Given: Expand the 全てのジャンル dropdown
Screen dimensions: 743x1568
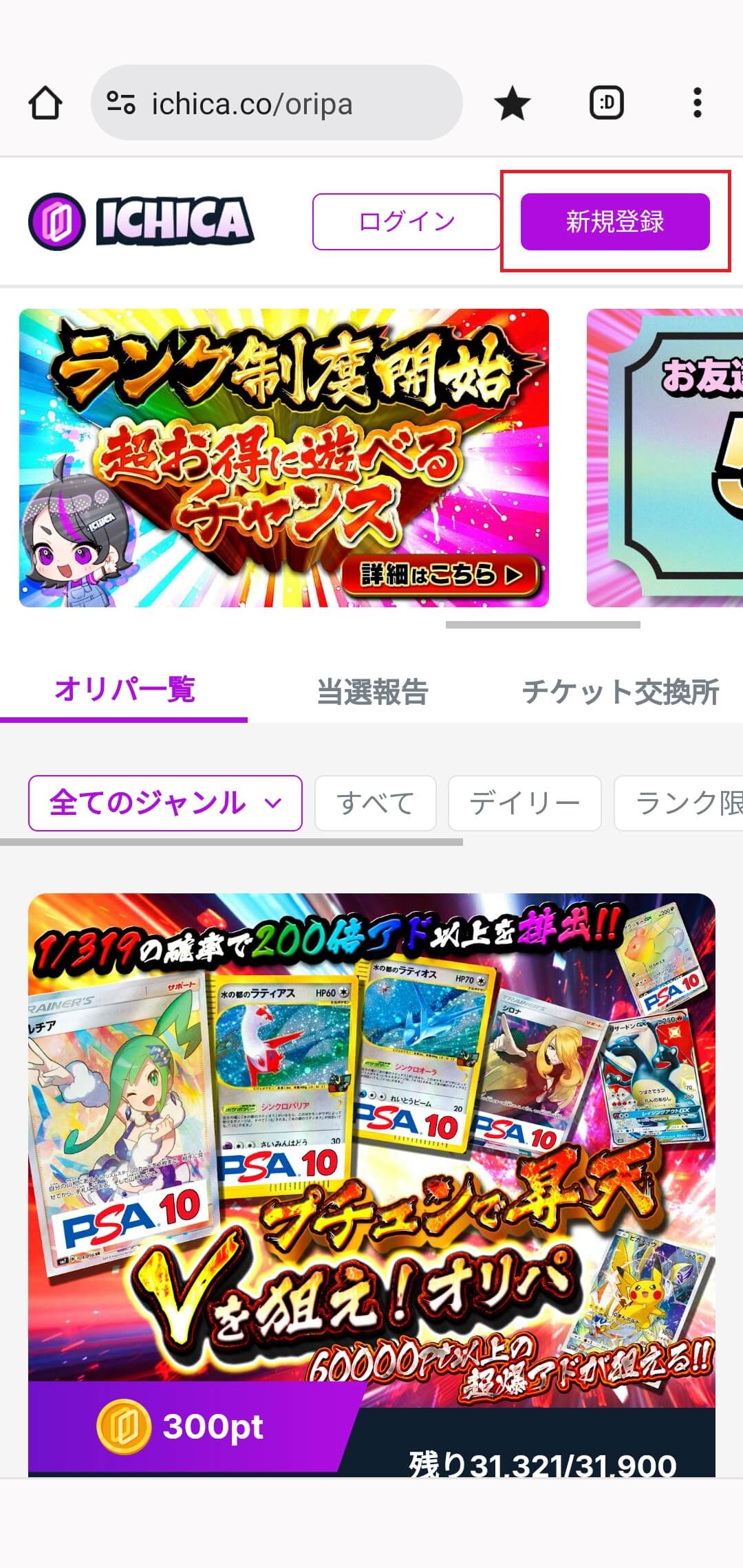Looking at the screenshot, I should click(165, 803).
